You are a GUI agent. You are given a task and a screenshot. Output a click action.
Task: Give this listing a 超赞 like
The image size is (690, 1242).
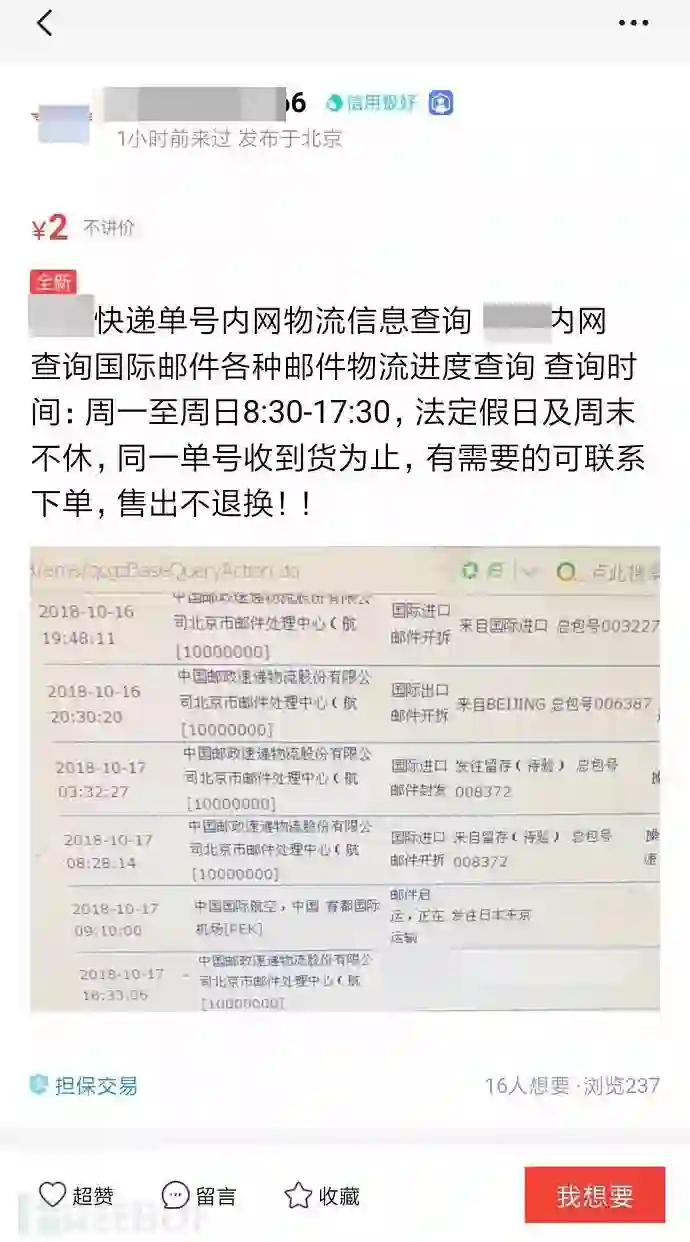76,1195
